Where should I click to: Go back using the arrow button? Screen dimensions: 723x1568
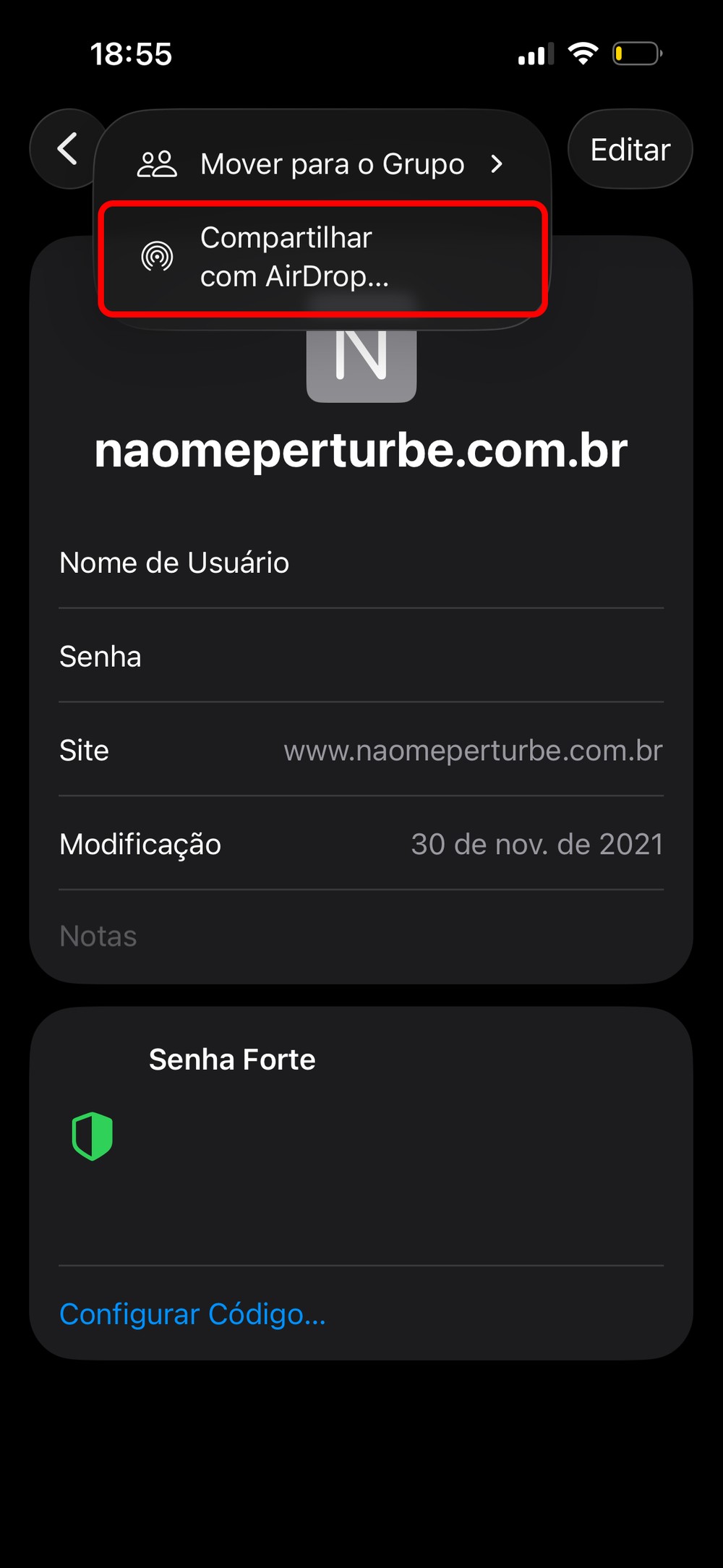pos(67,149)
